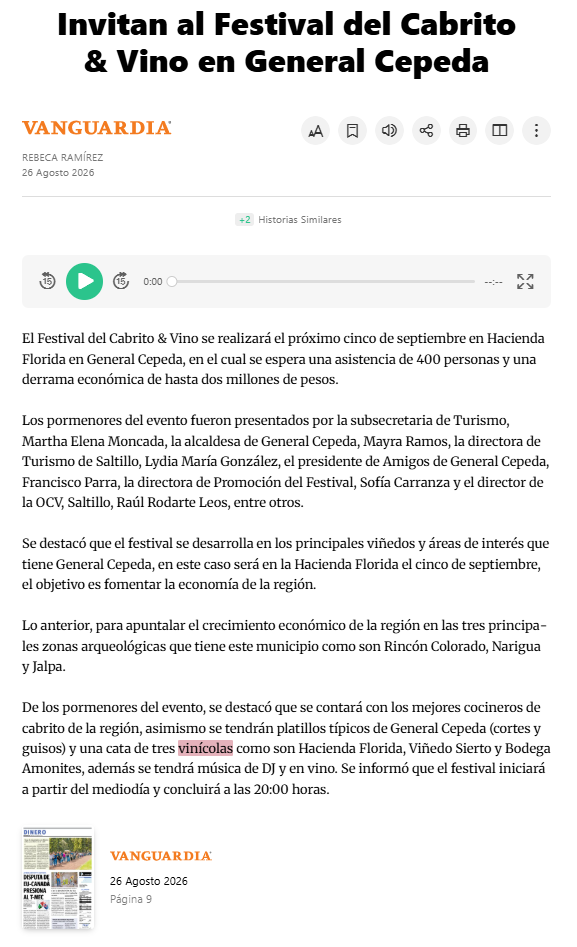
Task: Play the article audio
Action: (x=85, y=281)
